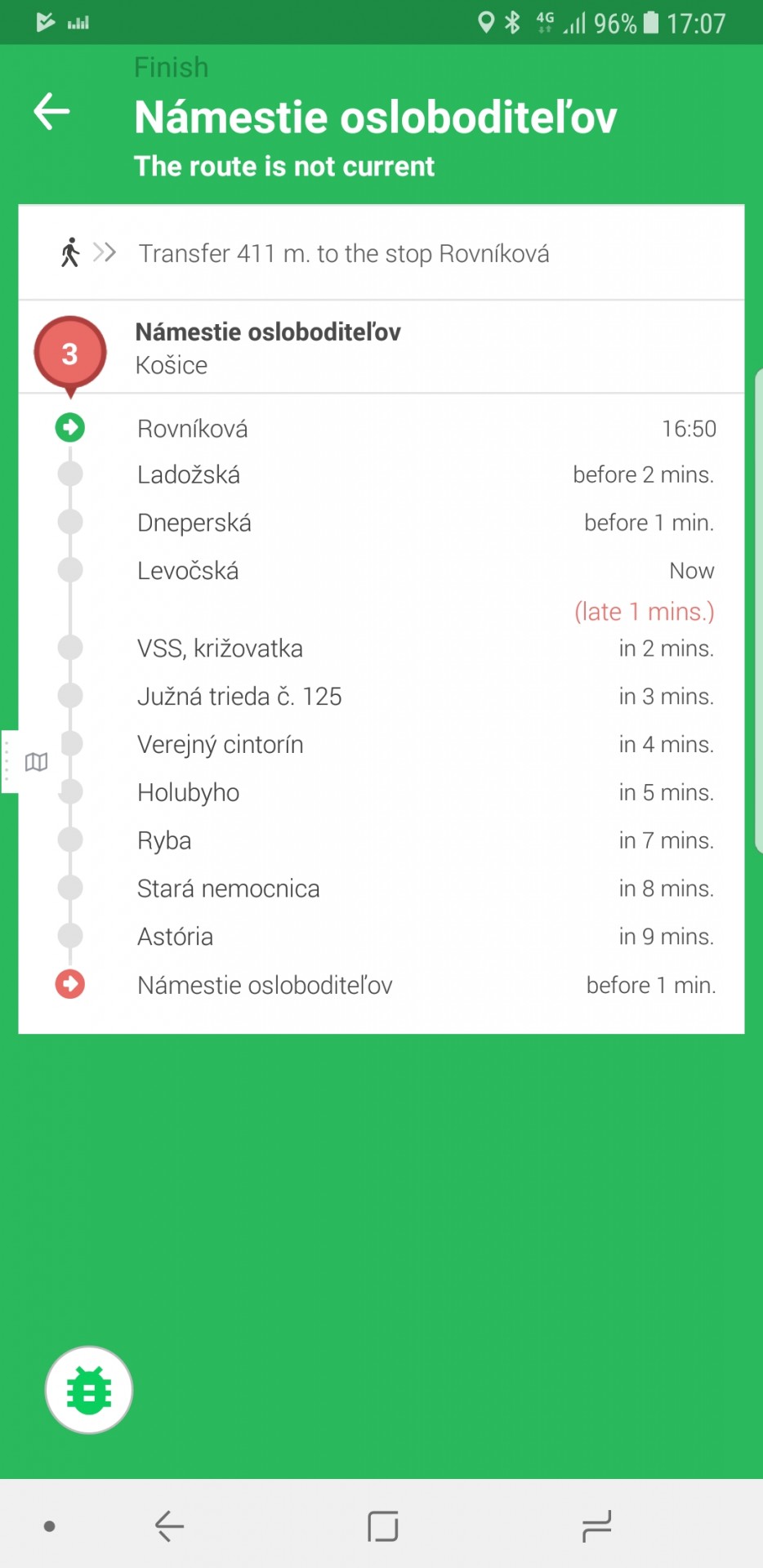Open the Verejný cintorín stop
Viewport: 763px width, 1568px height.
381,744
